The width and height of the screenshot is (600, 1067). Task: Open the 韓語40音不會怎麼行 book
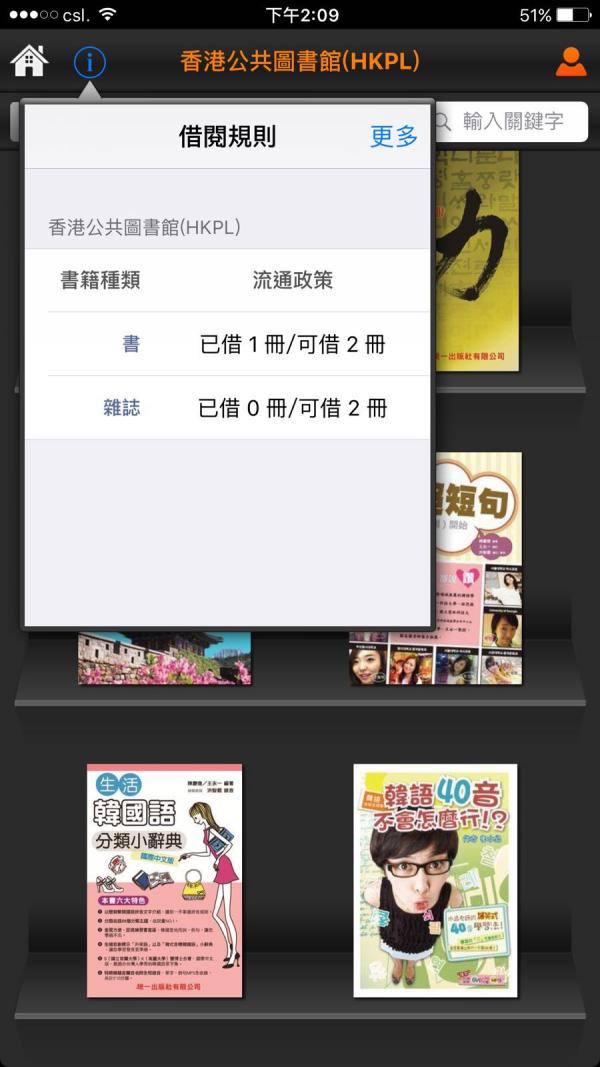[435, 880]
